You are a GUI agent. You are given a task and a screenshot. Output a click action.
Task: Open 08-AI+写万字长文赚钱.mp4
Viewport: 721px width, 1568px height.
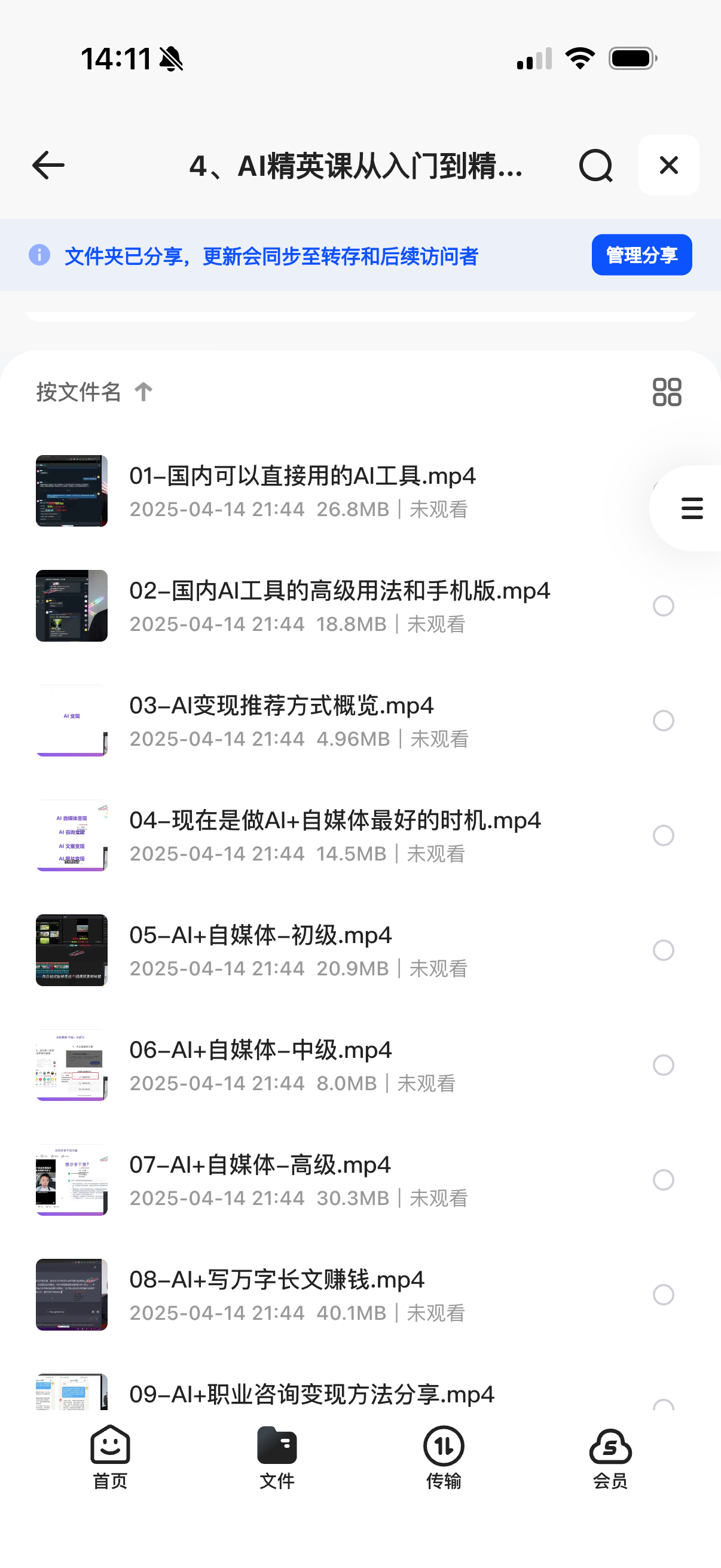click(x=277, y=1280)
